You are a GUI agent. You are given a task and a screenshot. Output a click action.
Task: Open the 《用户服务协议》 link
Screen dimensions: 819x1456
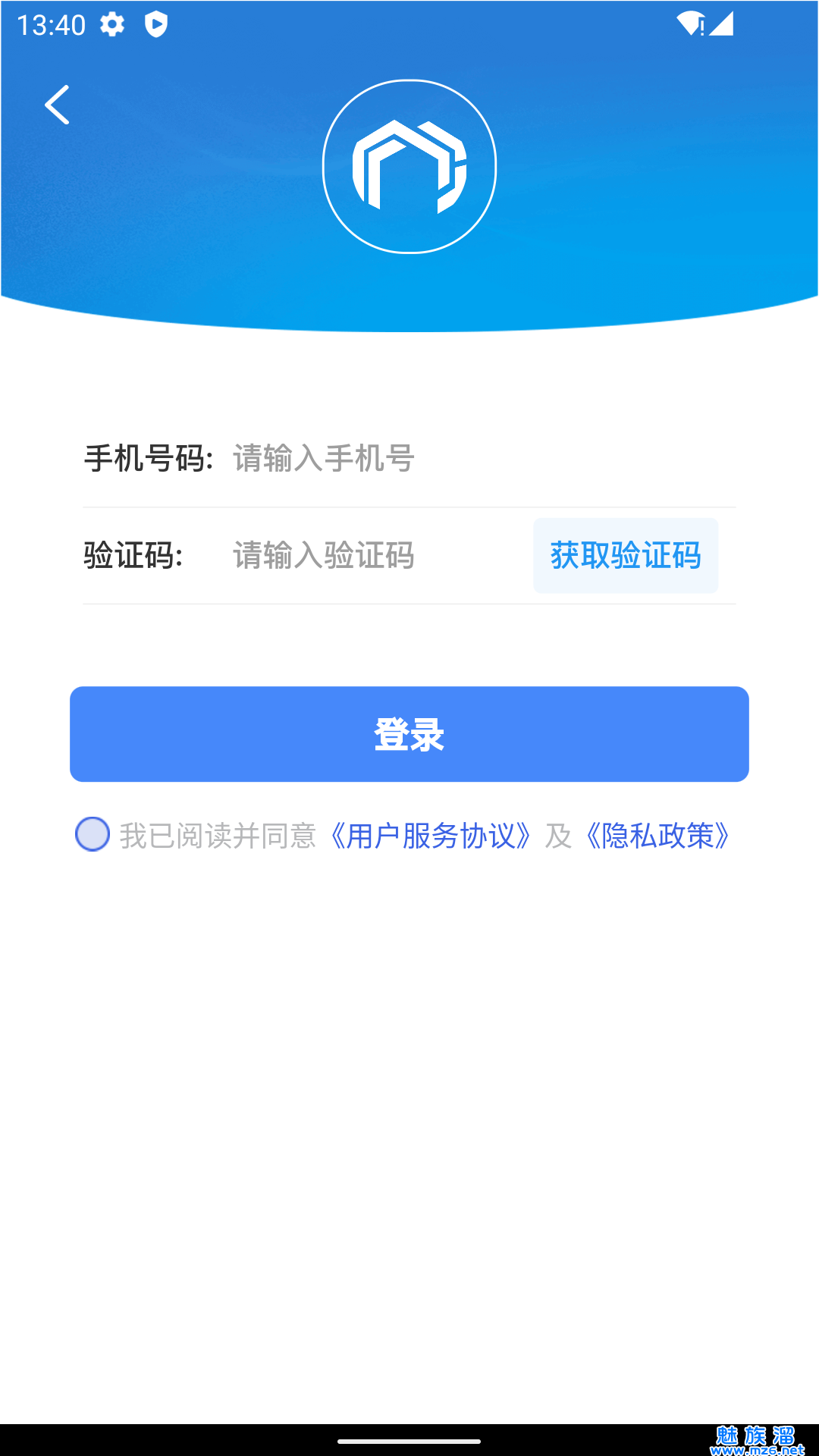coord(431,836)
